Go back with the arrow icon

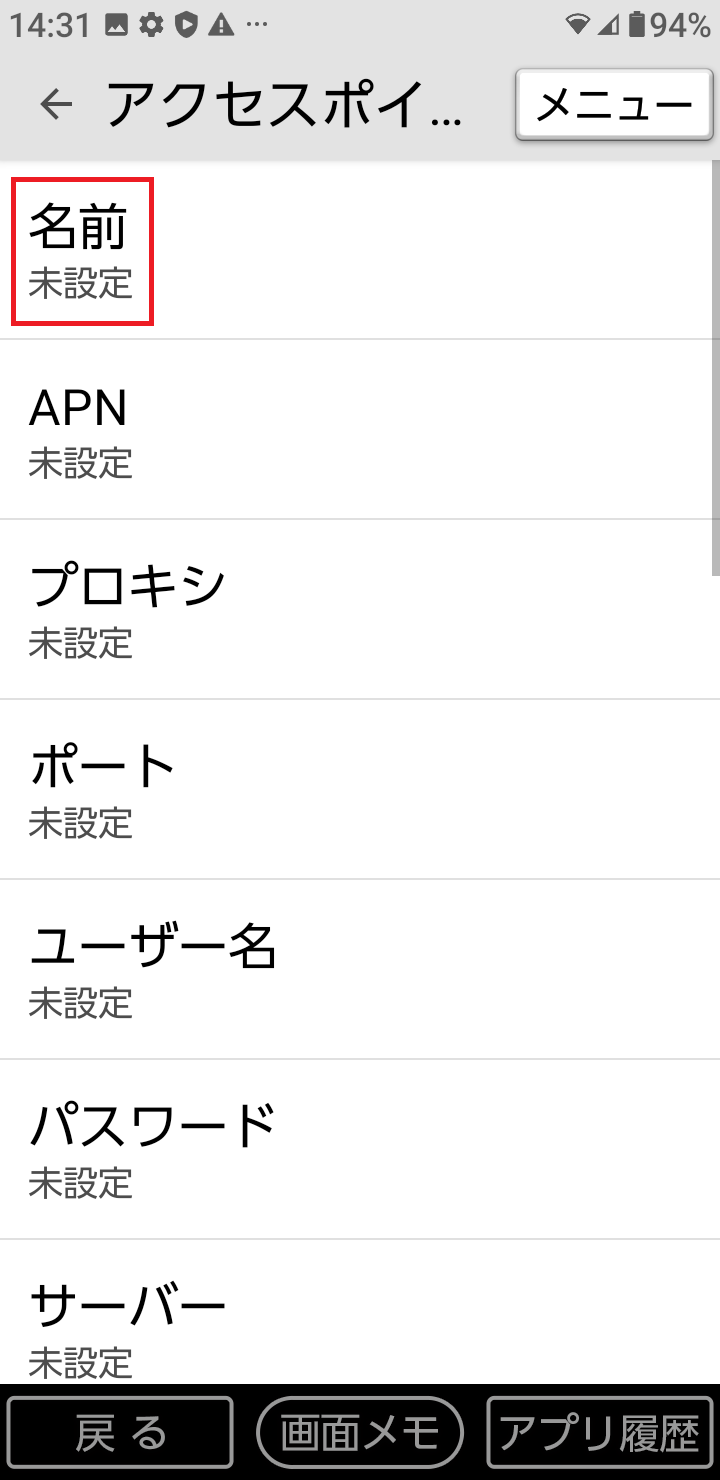(57, 104)
